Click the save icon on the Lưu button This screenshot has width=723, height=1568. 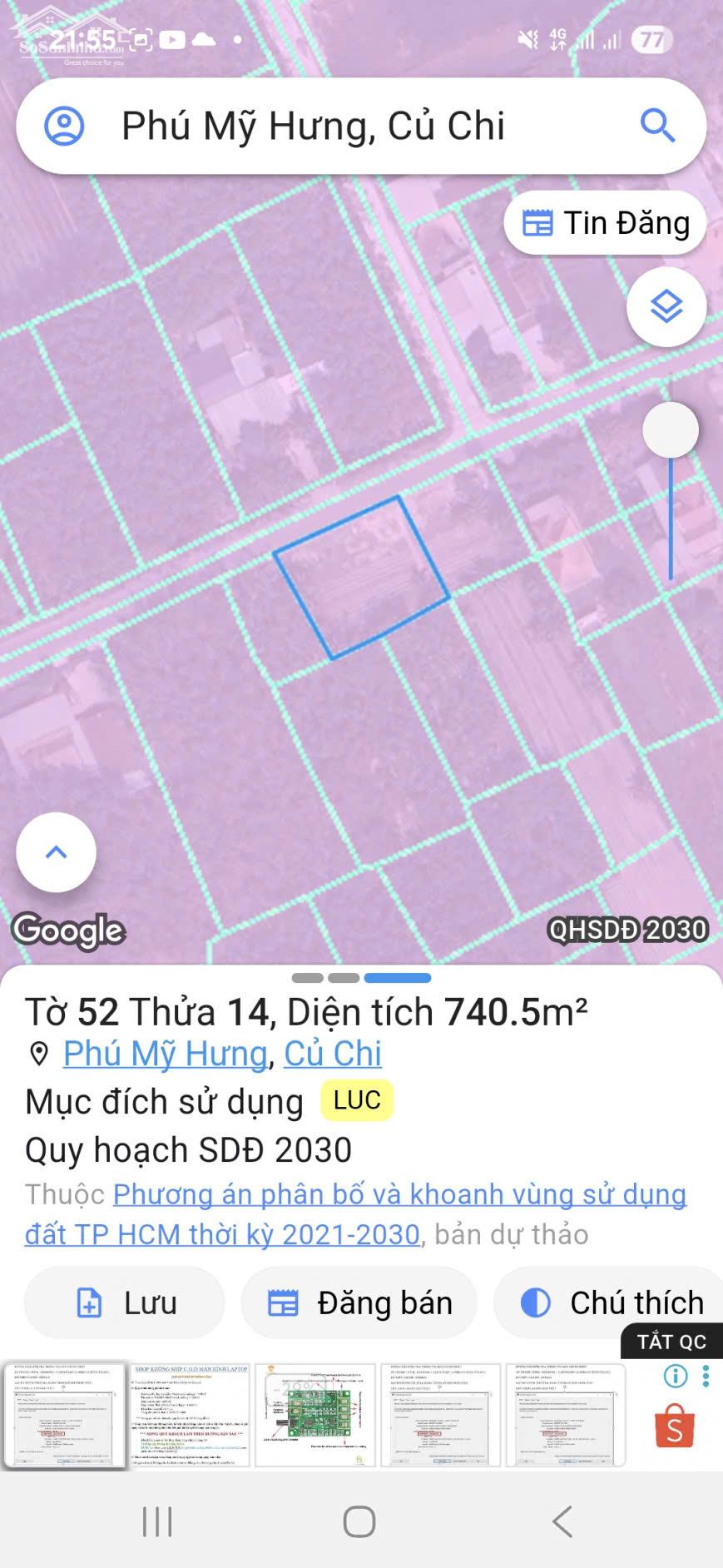point(89,1303)
